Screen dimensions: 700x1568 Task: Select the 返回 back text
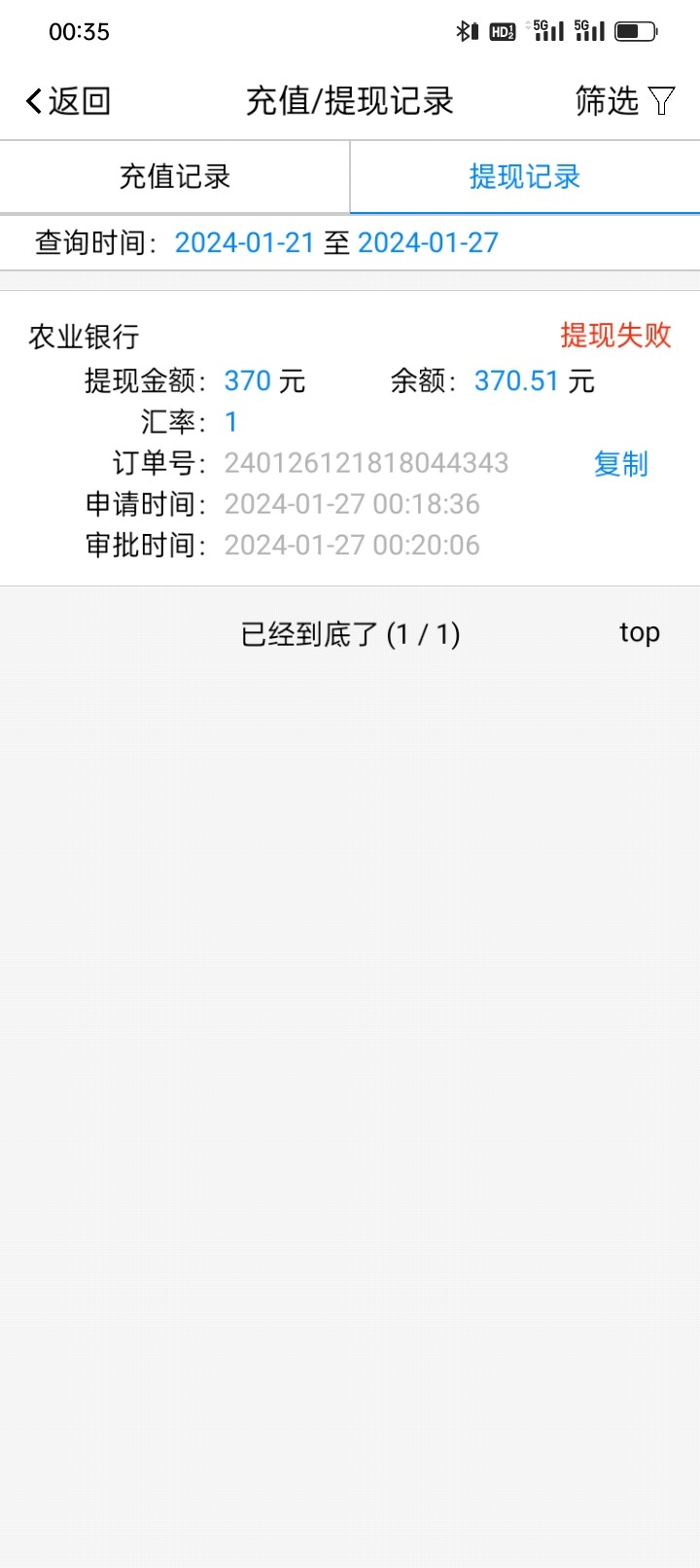[78, 100]
